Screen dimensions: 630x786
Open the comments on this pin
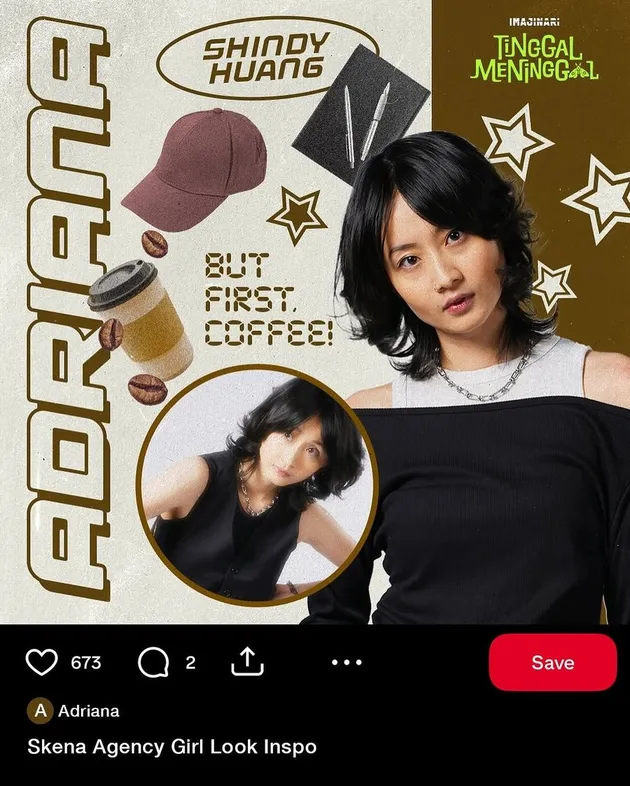pyautogui.click(x=153, y=662)
